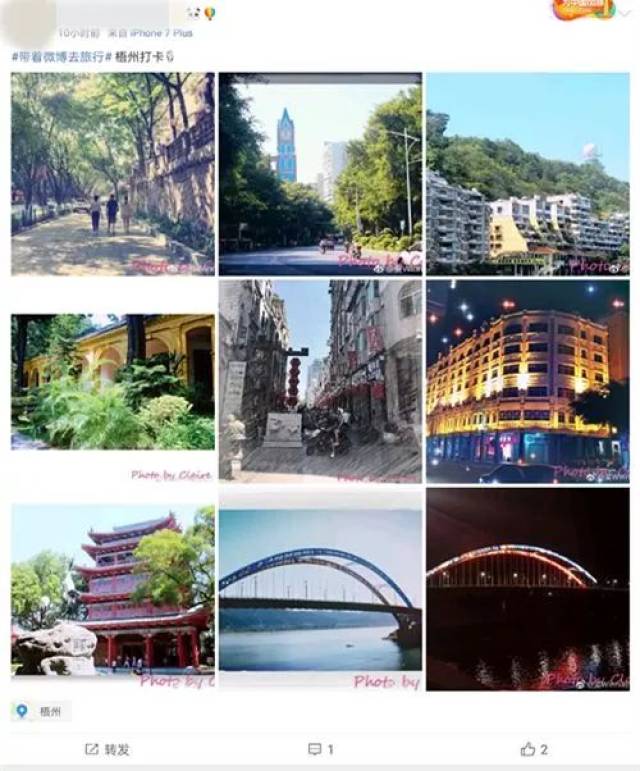View the old street with red lanterns photo

[x=320, y=382]
